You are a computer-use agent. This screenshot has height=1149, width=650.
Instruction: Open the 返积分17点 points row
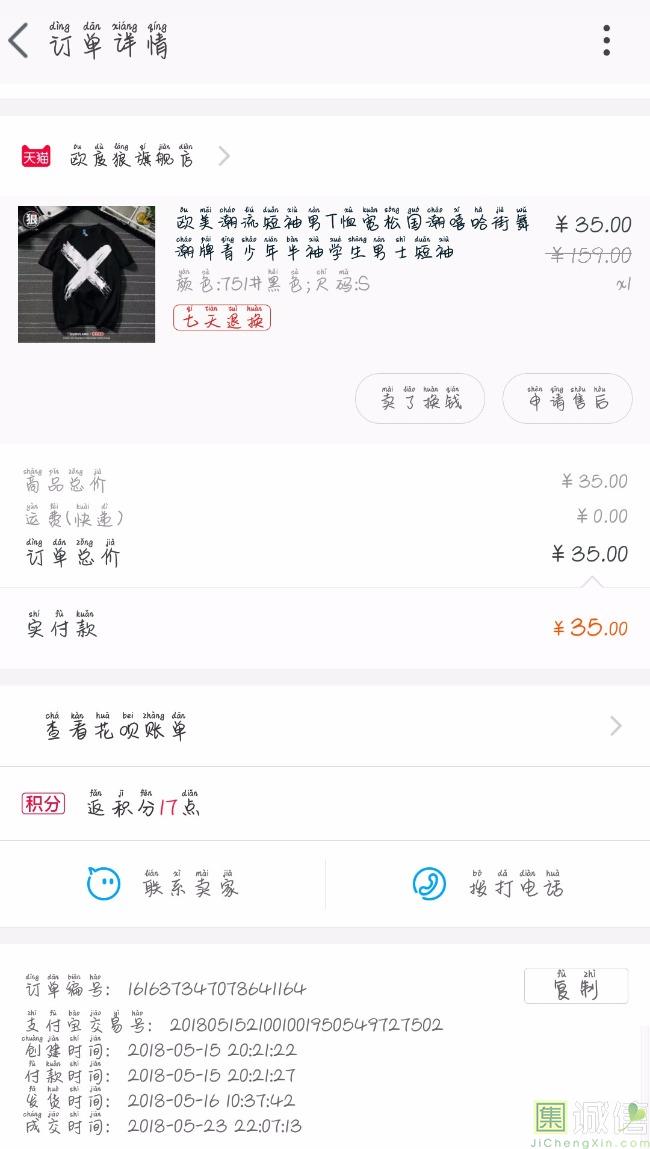[x=325, y=804]
